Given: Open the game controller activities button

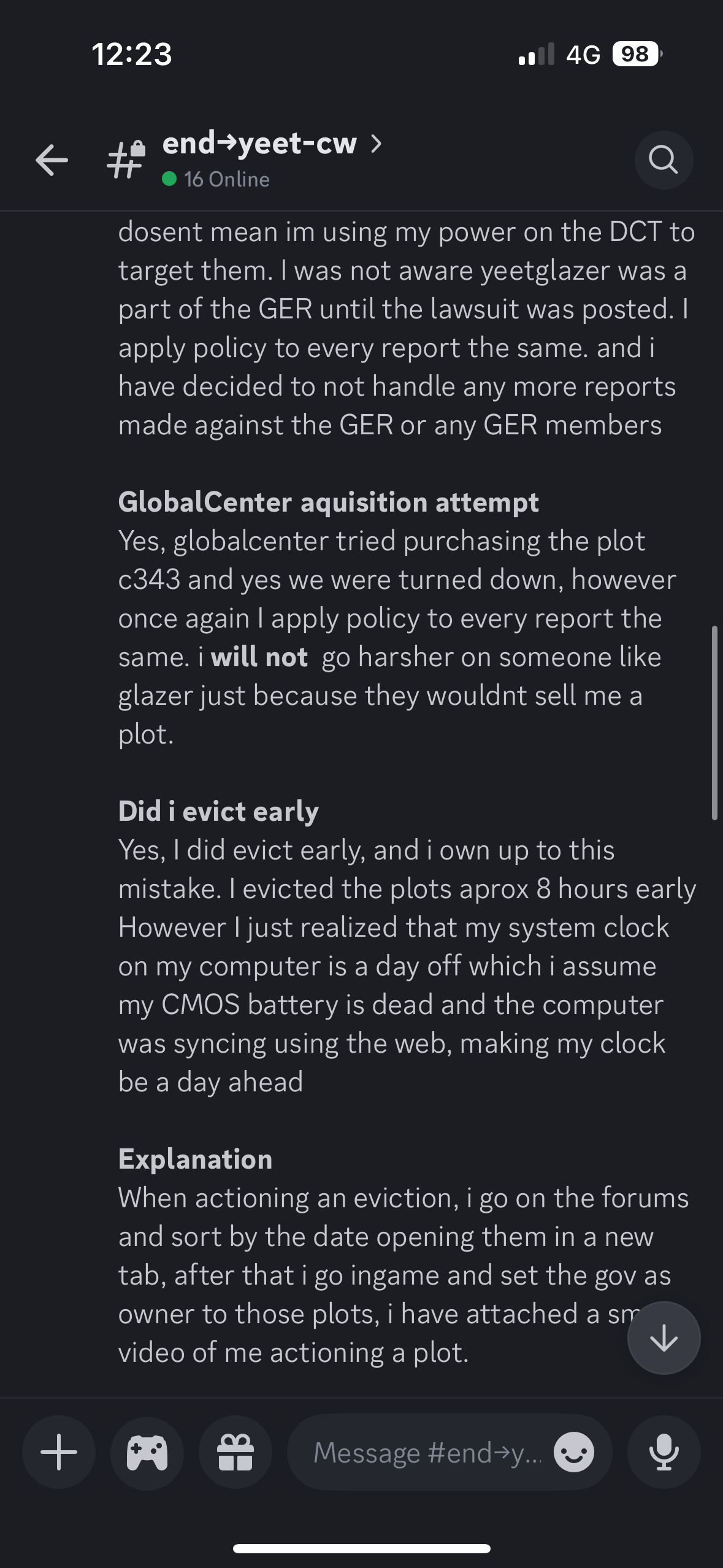Looking at the screenshot, I should [x=147, y=1452].
